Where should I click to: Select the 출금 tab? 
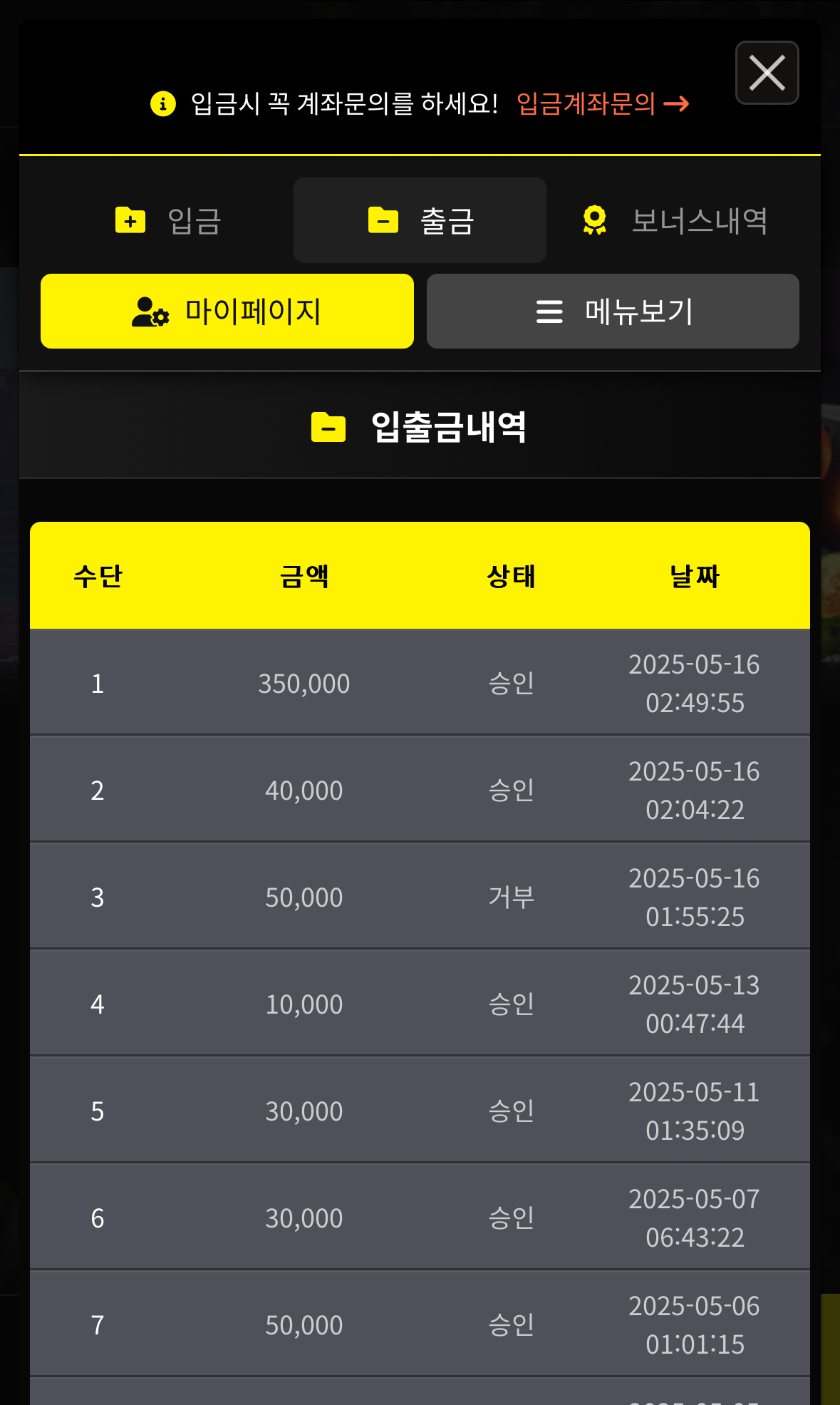point(420,220)
